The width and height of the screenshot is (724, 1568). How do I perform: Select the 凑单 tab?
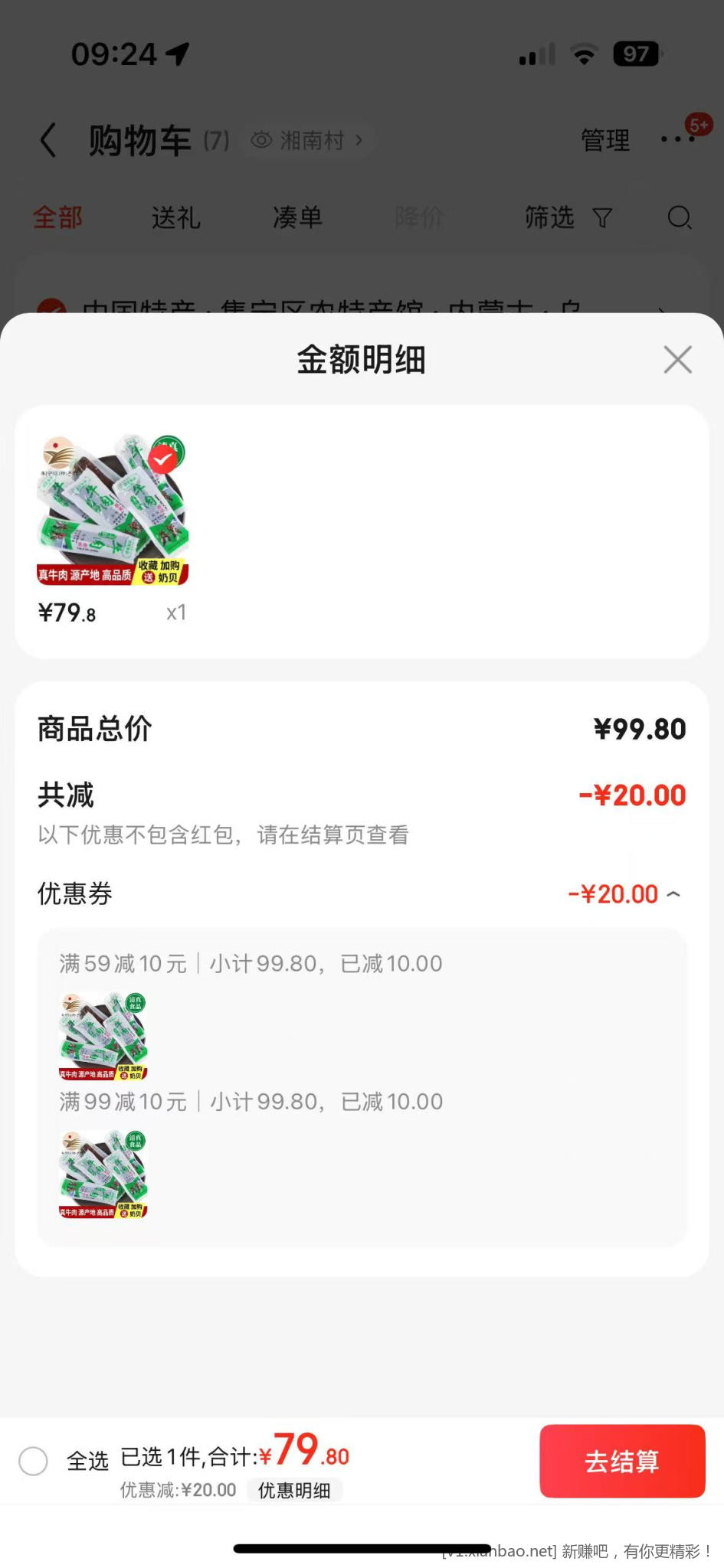296,218
